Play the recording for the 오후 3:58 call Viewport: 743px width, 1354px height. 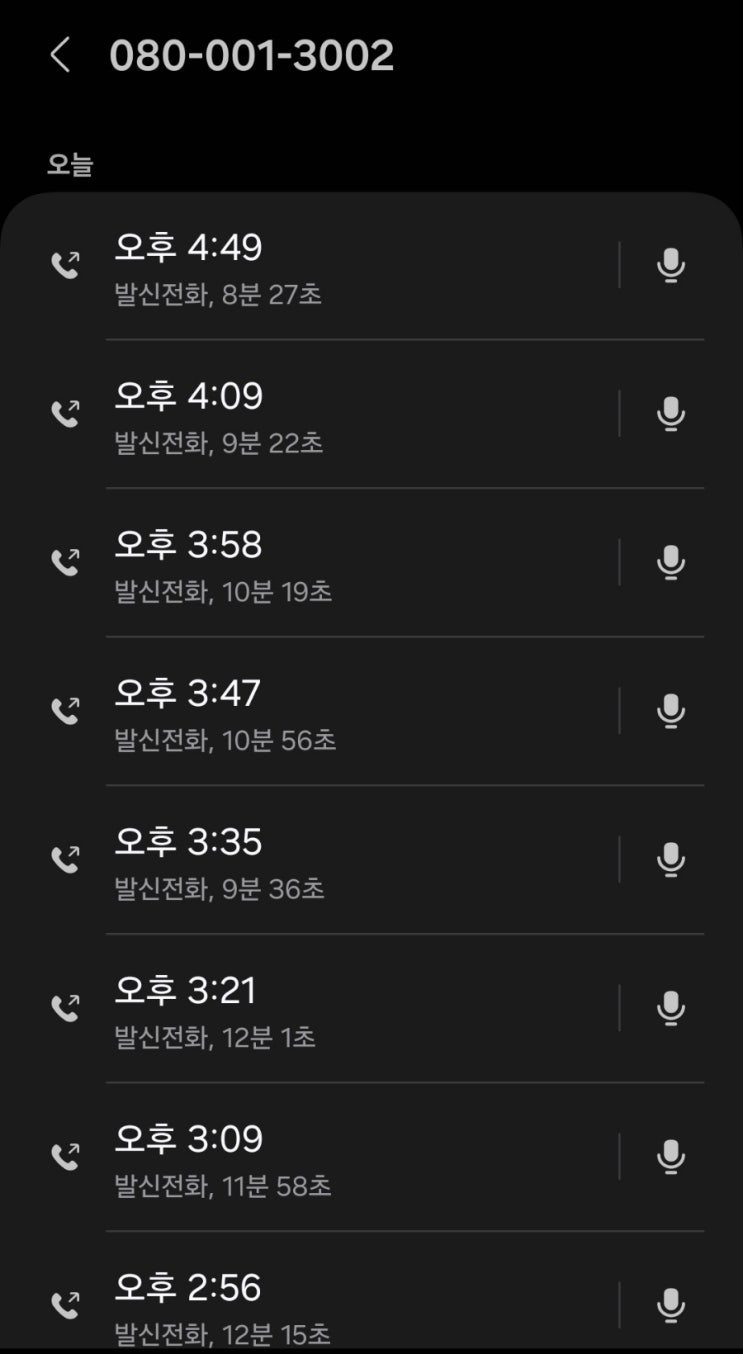[671, 563]
